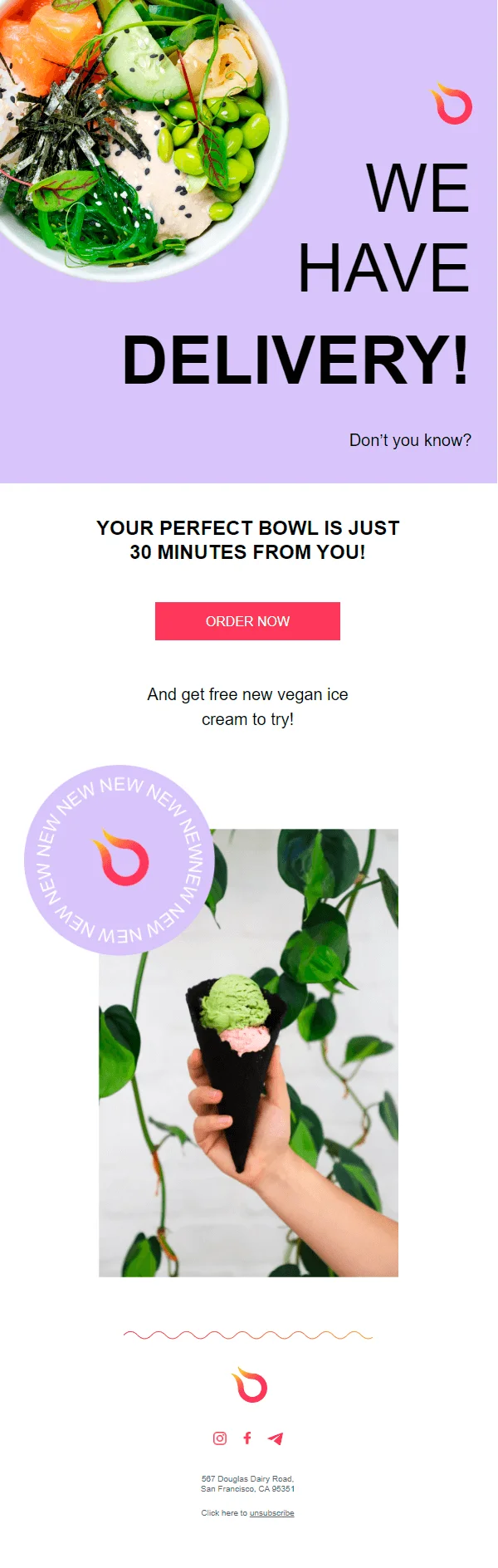Tap the unsubscribe link
This screenshot has width=498, height=1568.
point(271,1513)
